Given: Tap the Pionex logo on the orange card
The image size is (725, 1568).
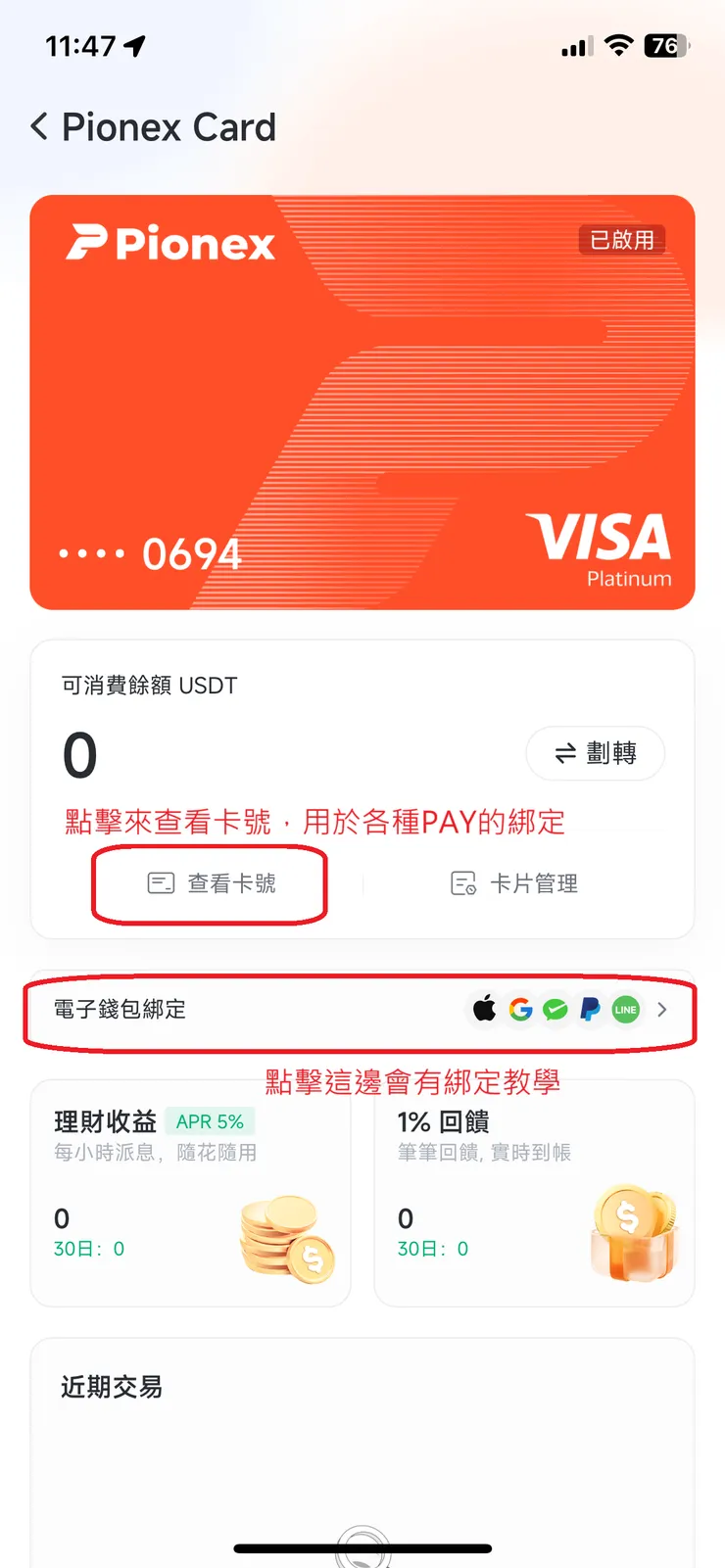Looking at the screenshot, I should [x=169, y=244].
